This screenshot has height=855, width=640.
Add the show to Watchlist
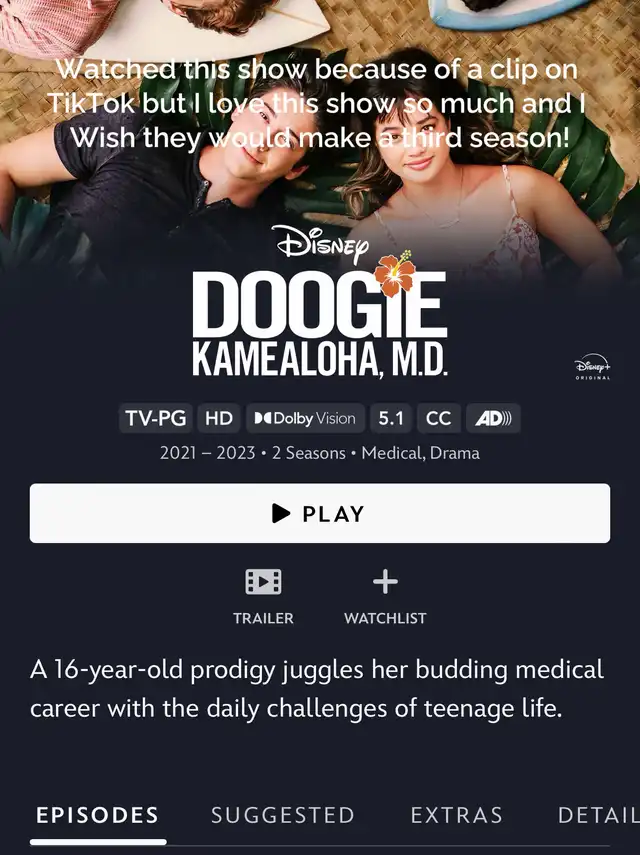click(385, 596)
